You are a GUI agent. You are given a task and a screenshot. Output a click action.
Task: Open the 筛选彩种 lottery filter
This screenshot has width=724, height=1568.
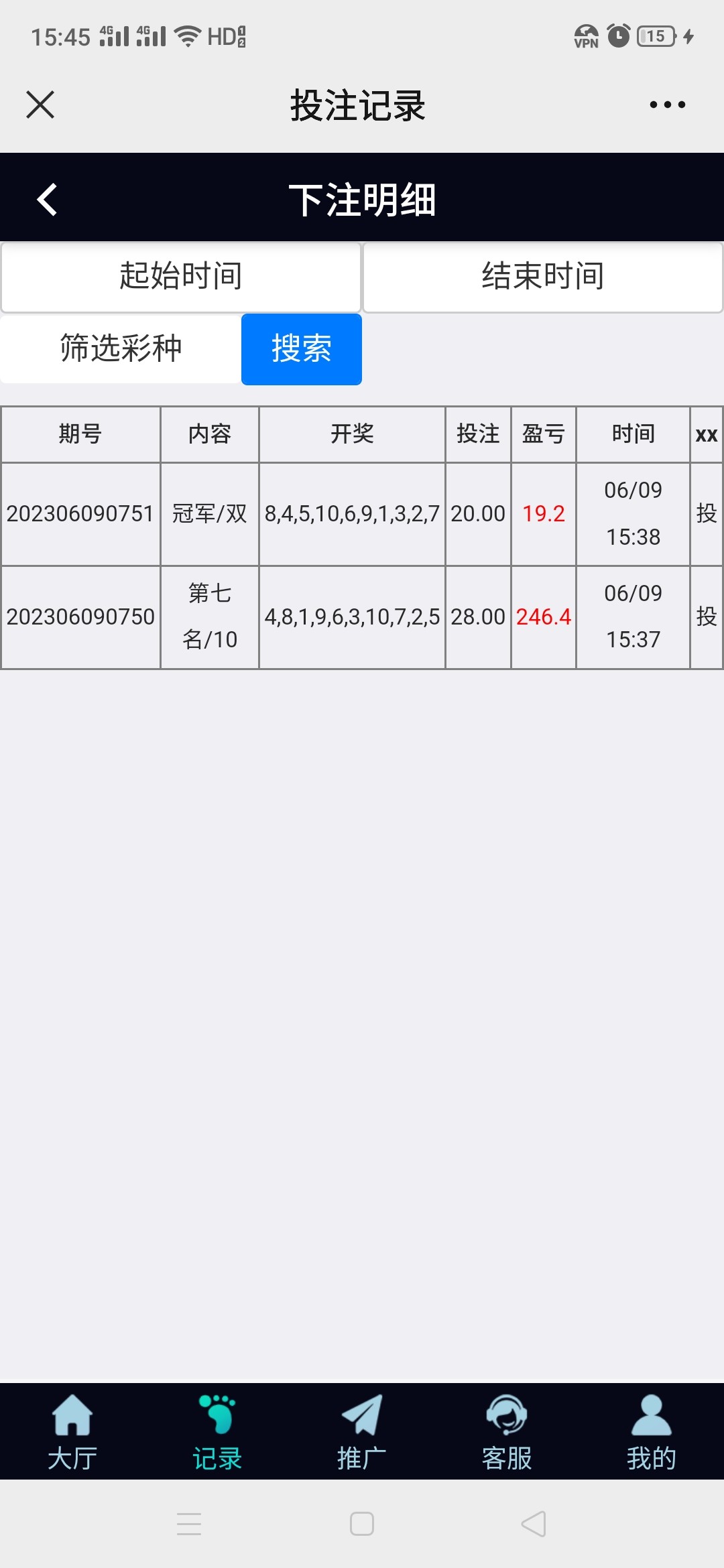pos(121,348)
